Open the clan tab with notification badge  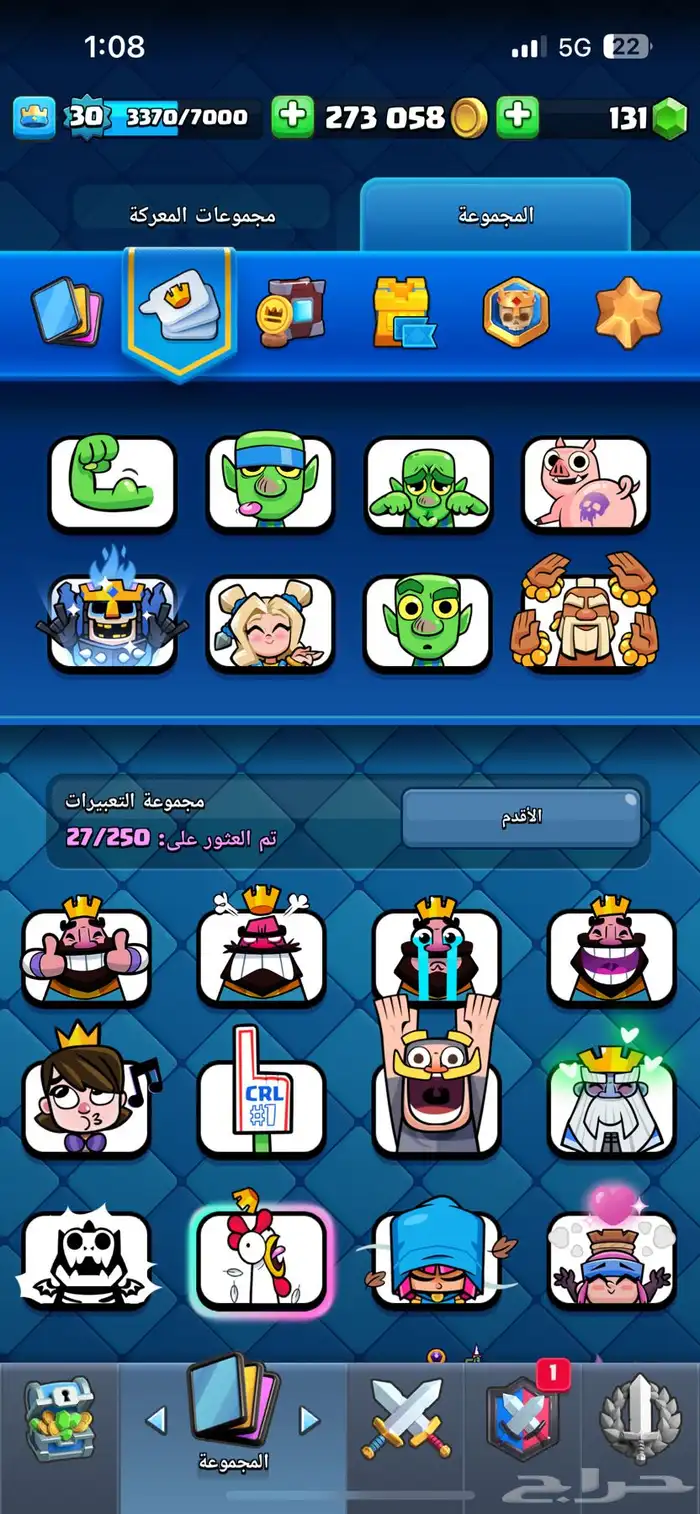point(523,1419)
